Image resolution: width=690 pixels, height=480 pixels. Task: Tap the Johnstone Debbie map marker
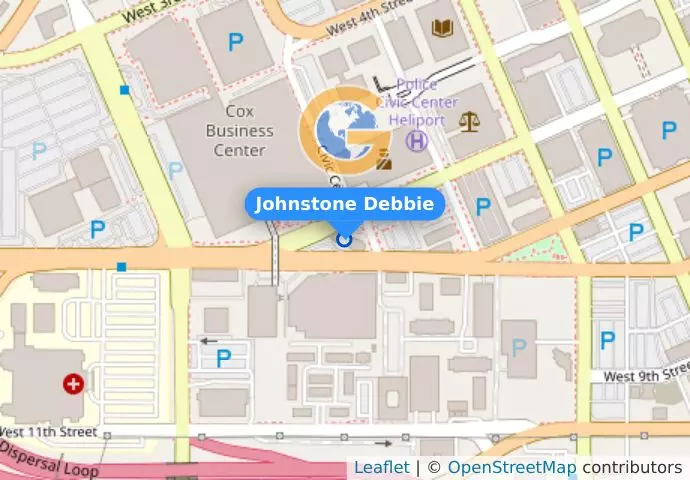tap(345, 239)
